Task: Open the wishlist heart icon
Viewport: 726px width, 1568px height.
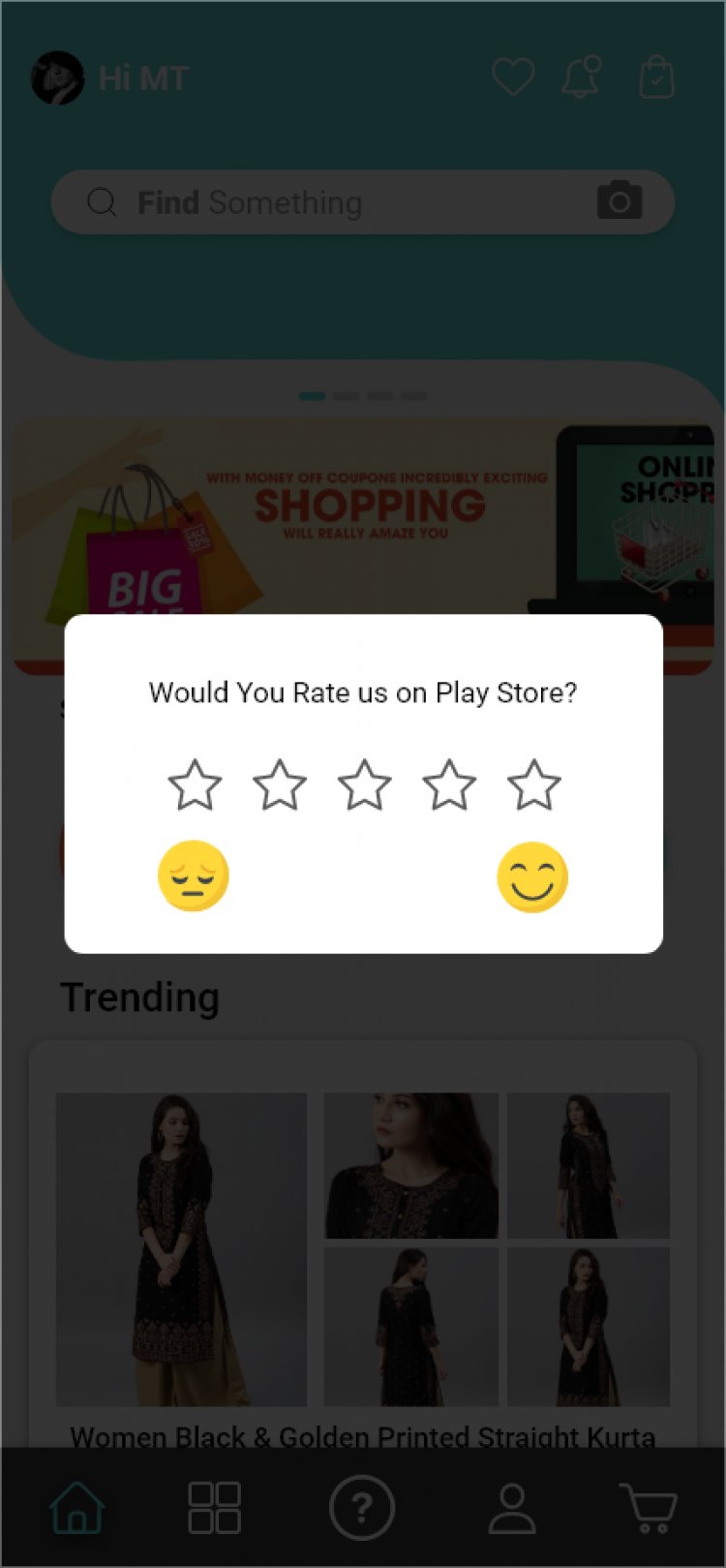Action: coord(513,77)
